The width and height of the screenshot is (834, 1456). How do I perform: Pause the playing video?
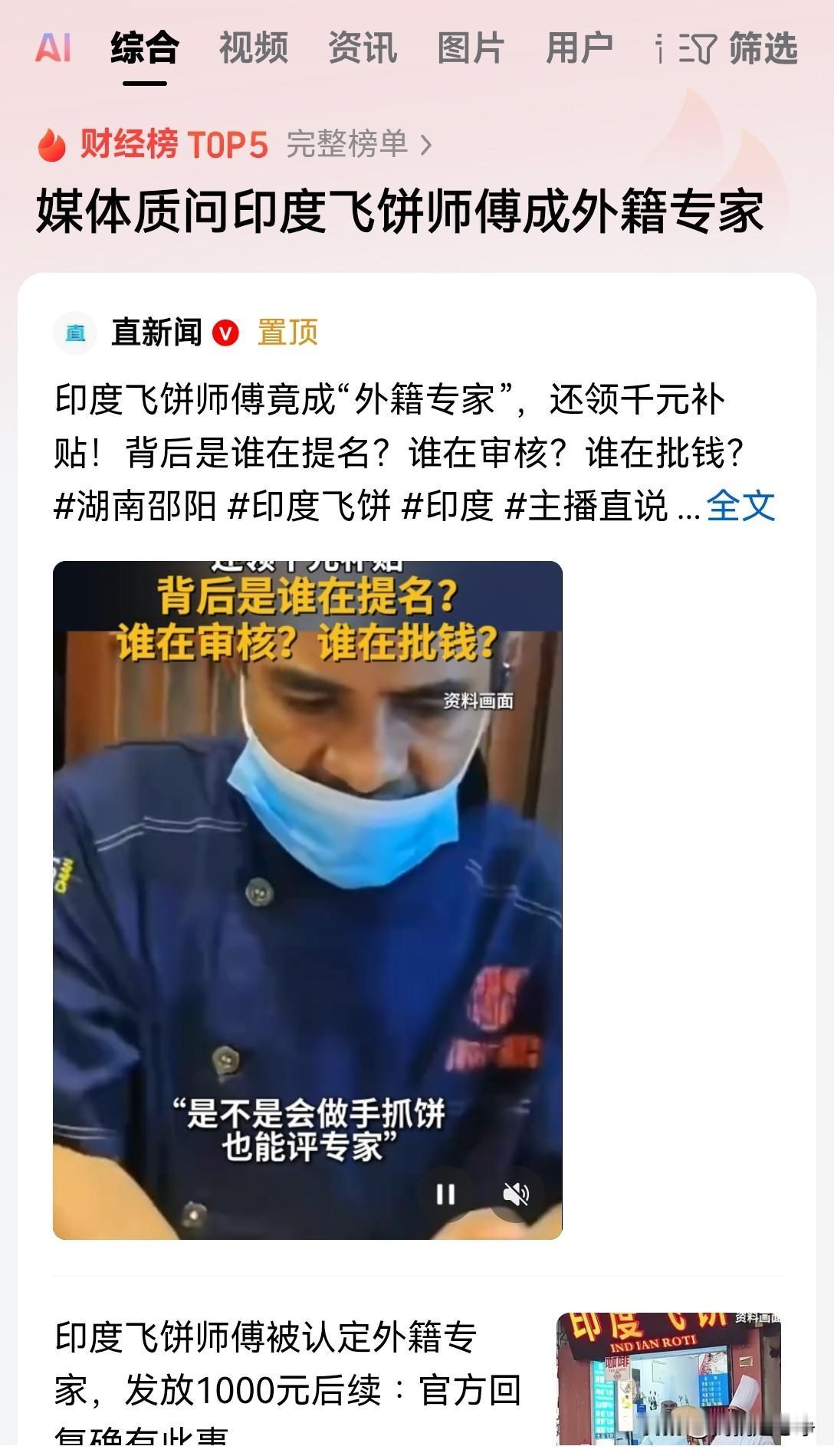tap(447, 1193)
